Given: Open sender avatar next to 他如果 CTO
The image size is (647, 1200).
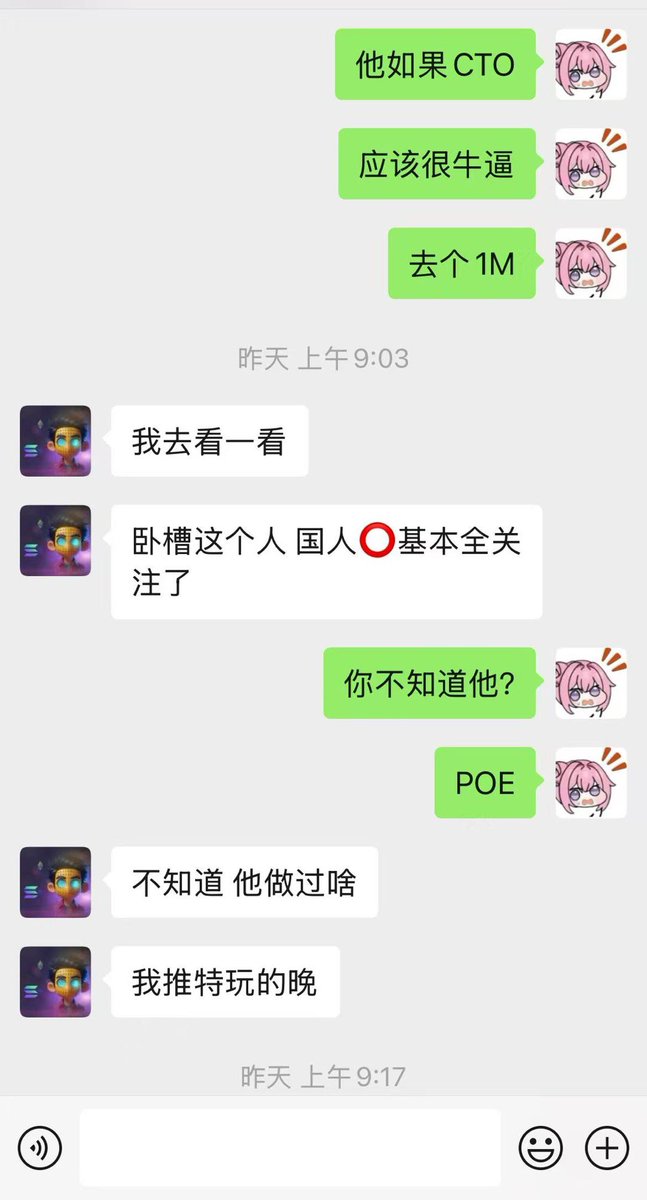Looking at the screenshot, I should 591,65.
